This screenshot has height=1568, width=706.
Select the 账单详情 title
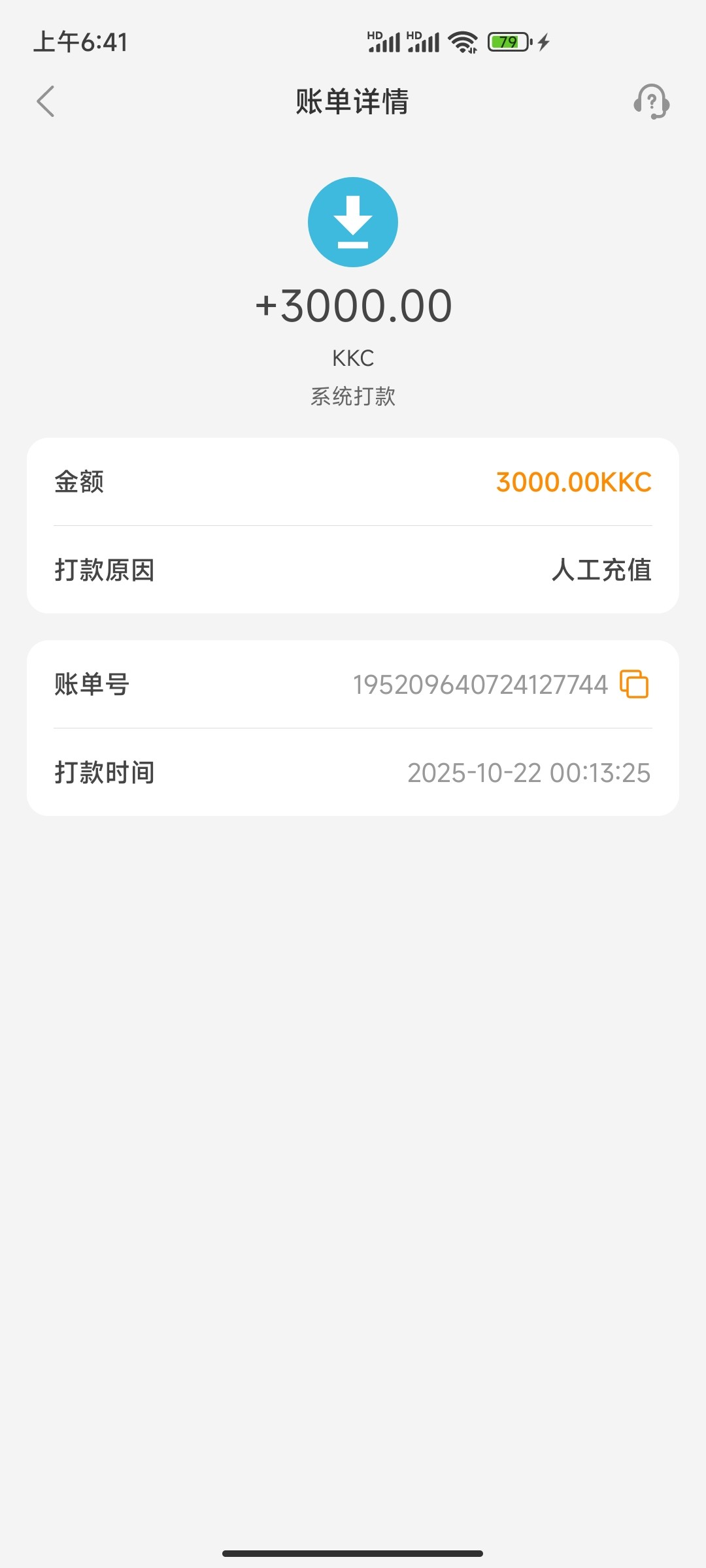tap(353, 103)
